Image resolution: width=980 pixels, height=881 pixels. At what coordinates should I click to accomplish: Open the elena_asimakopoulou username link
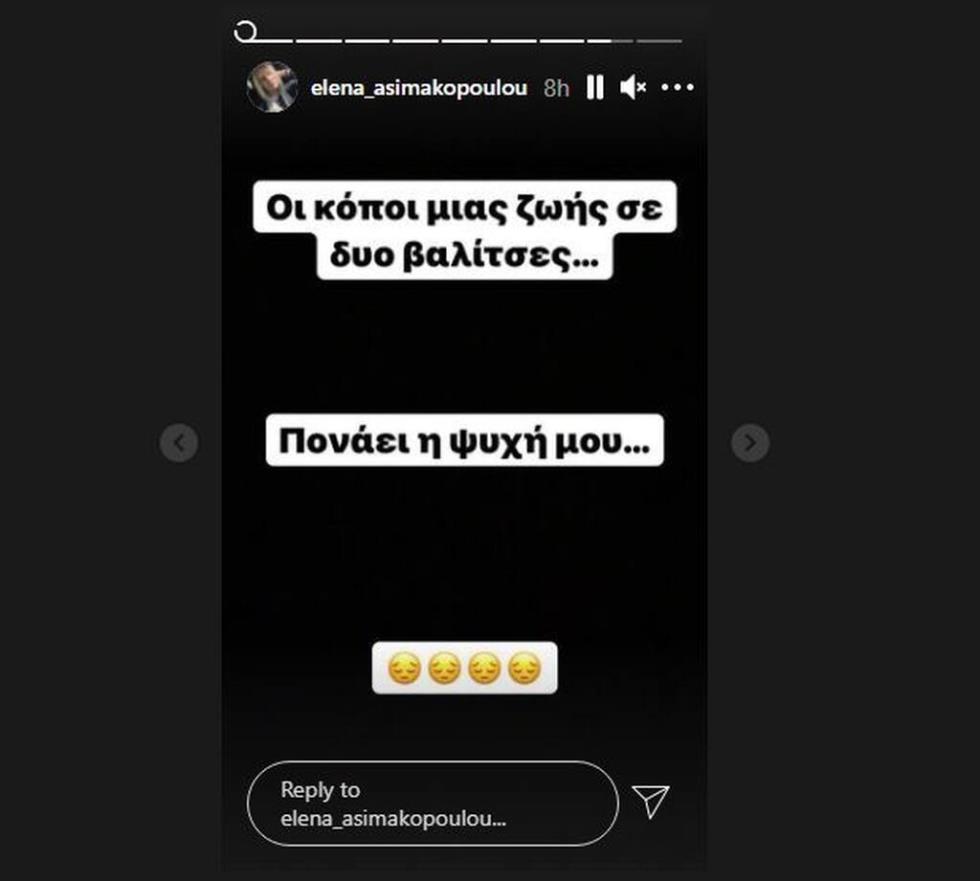(419, 88)
